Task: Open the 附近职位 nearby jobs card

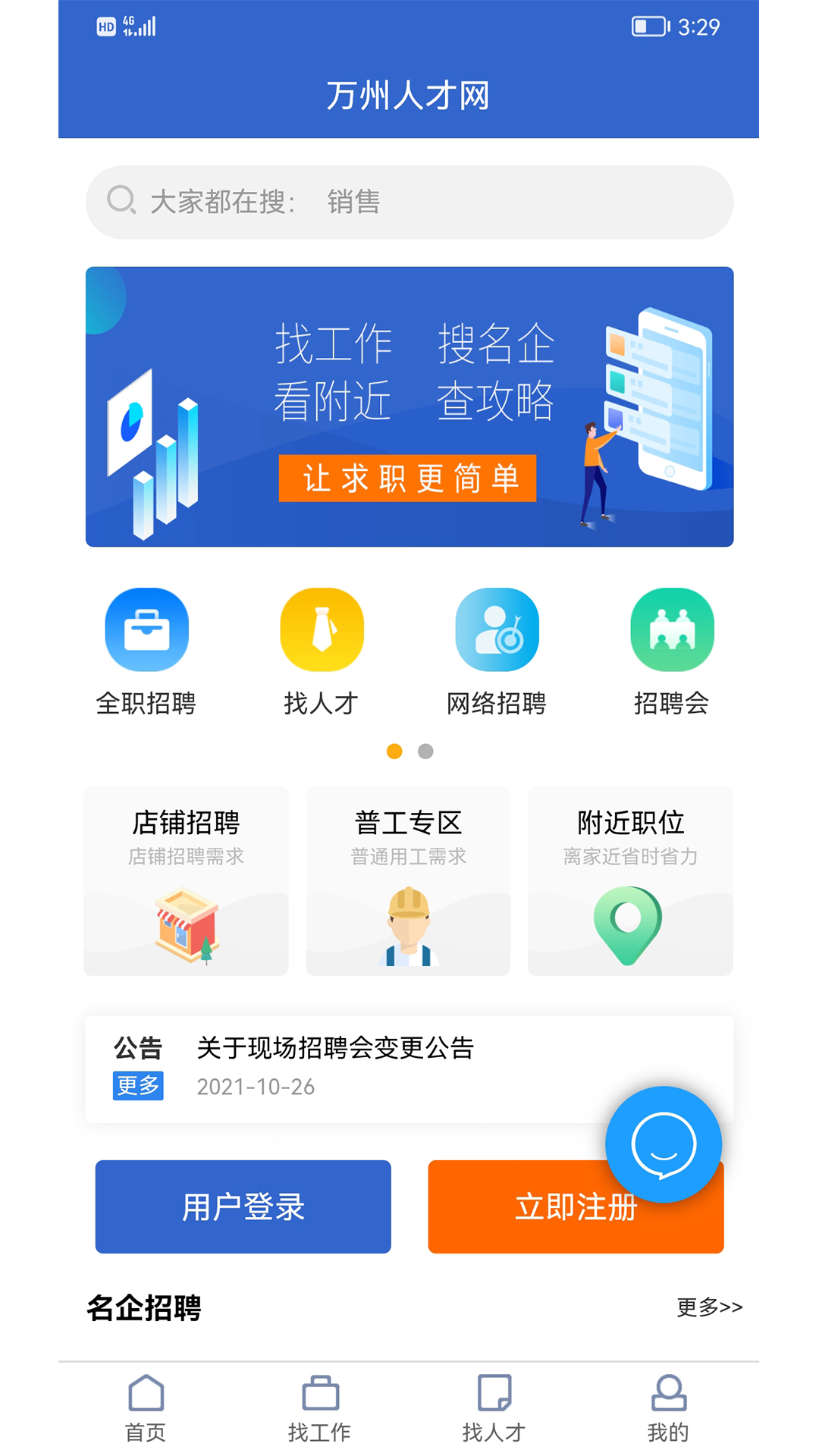Action: coord(630,881)
